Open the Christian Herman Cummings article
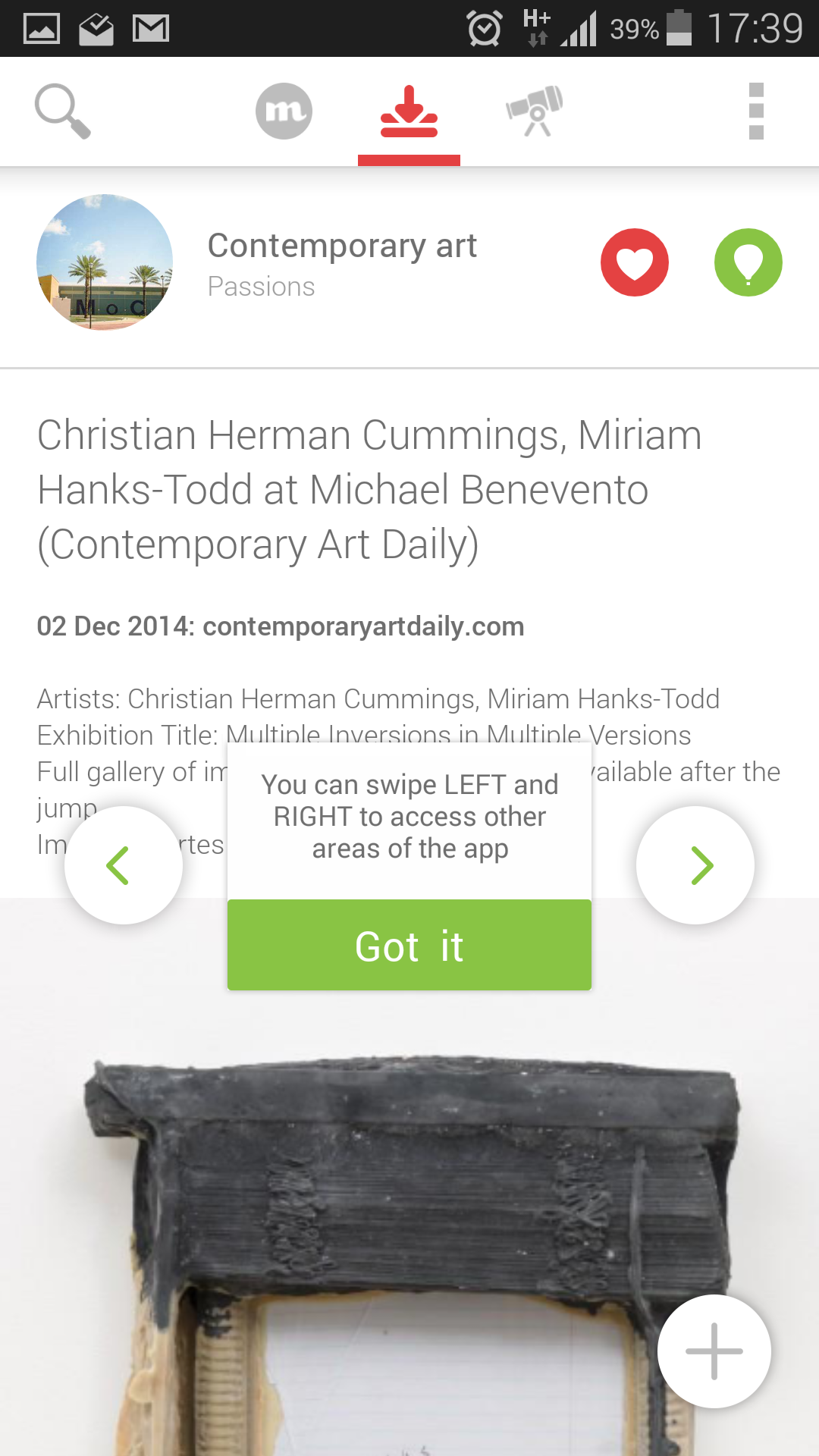819x1456 pixels. pos(370,489)
